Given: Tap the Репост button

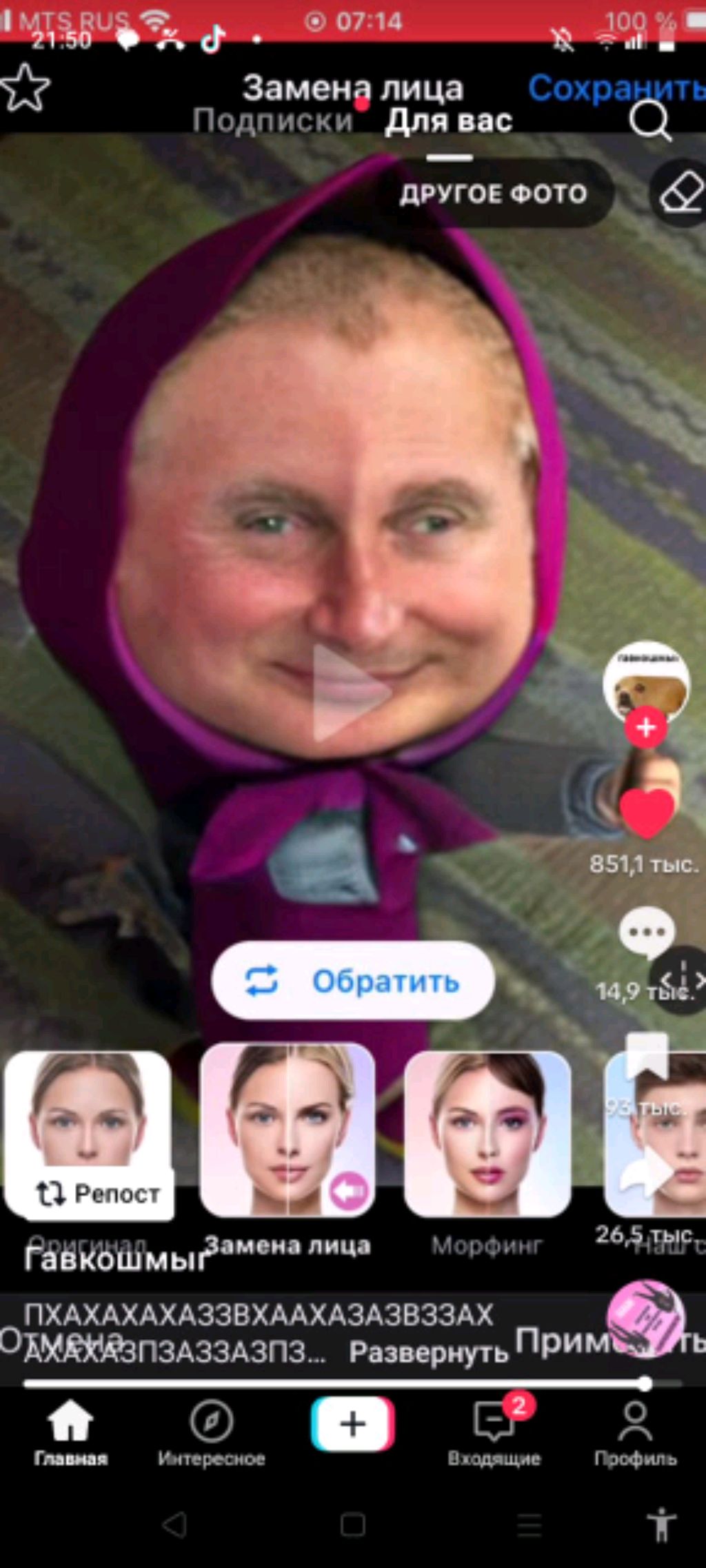Looking at the screenshot, I should point(98,1193).
